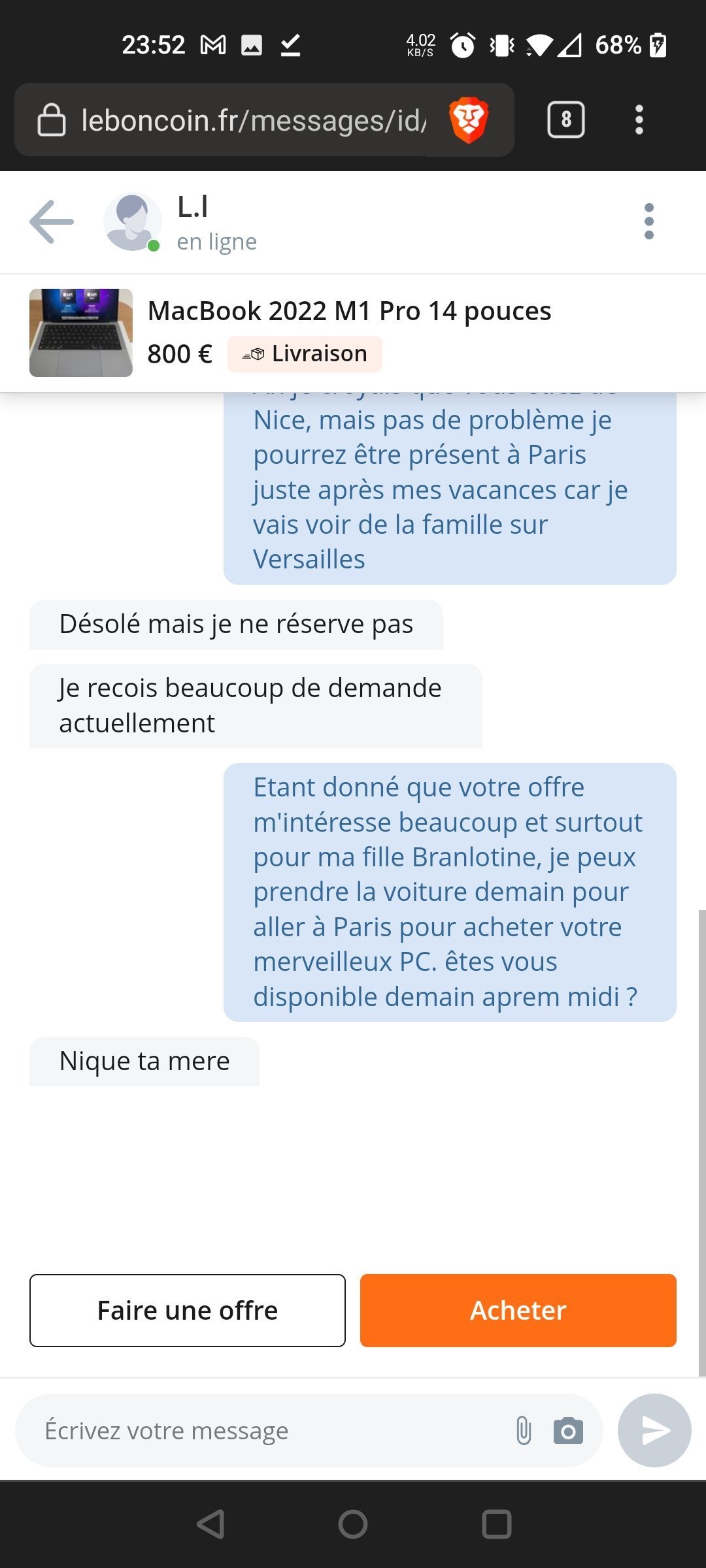706x1568 pixels.
Task: Open L.I's profile avatar
Action: [133, 222]
